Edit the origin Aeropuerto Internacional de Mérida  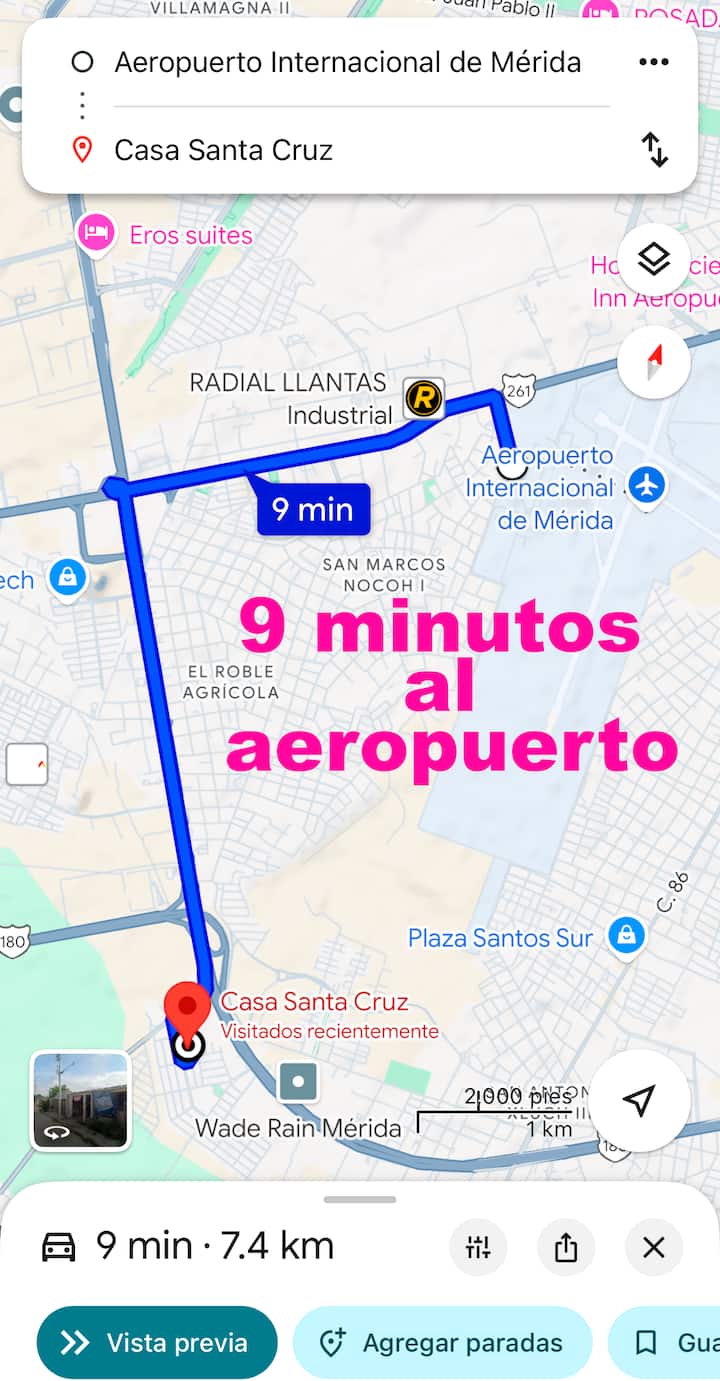coord(347,63)
